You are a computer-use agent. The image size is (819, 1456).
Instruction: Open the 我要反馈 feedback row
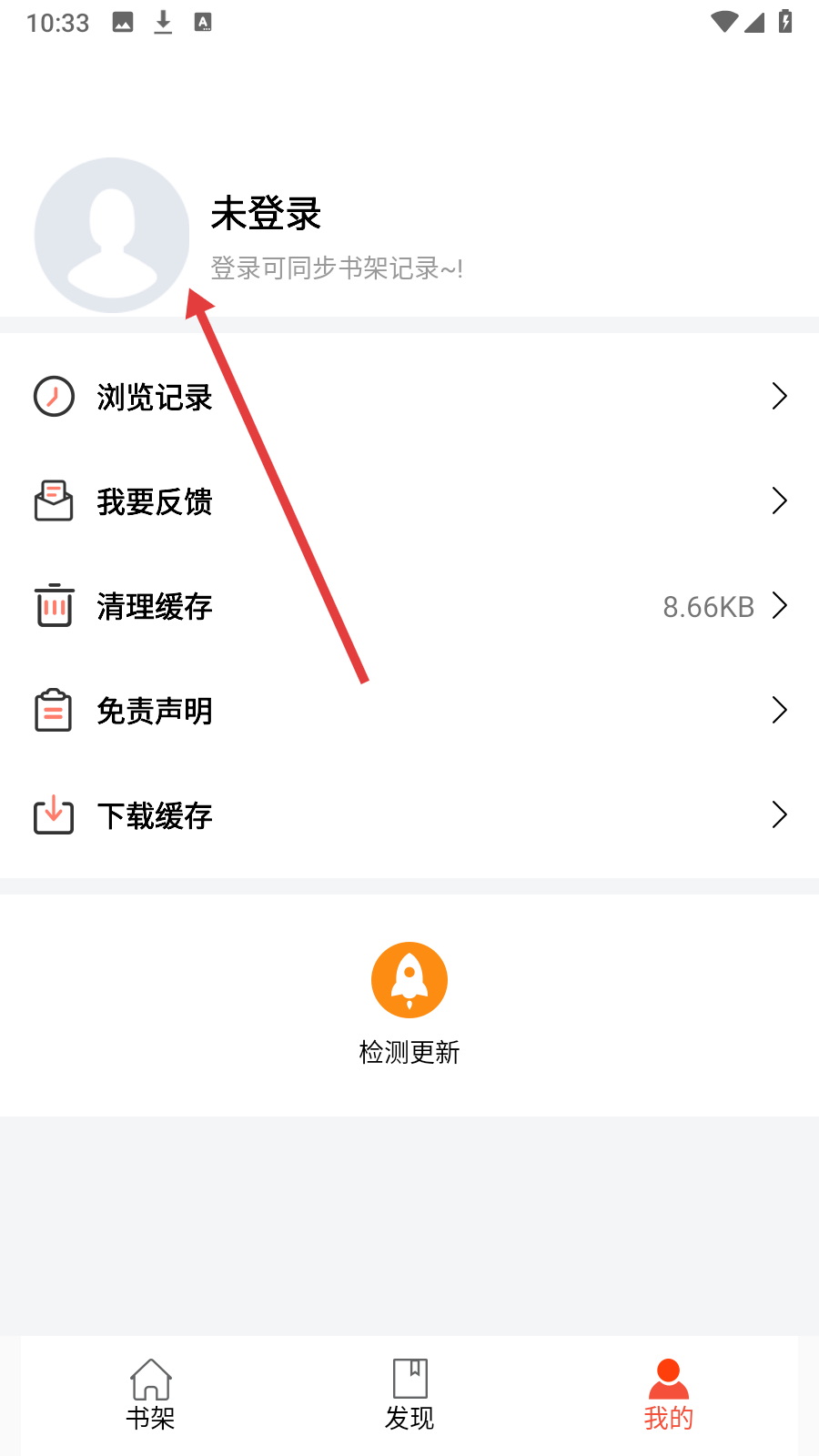click(155, 501)
